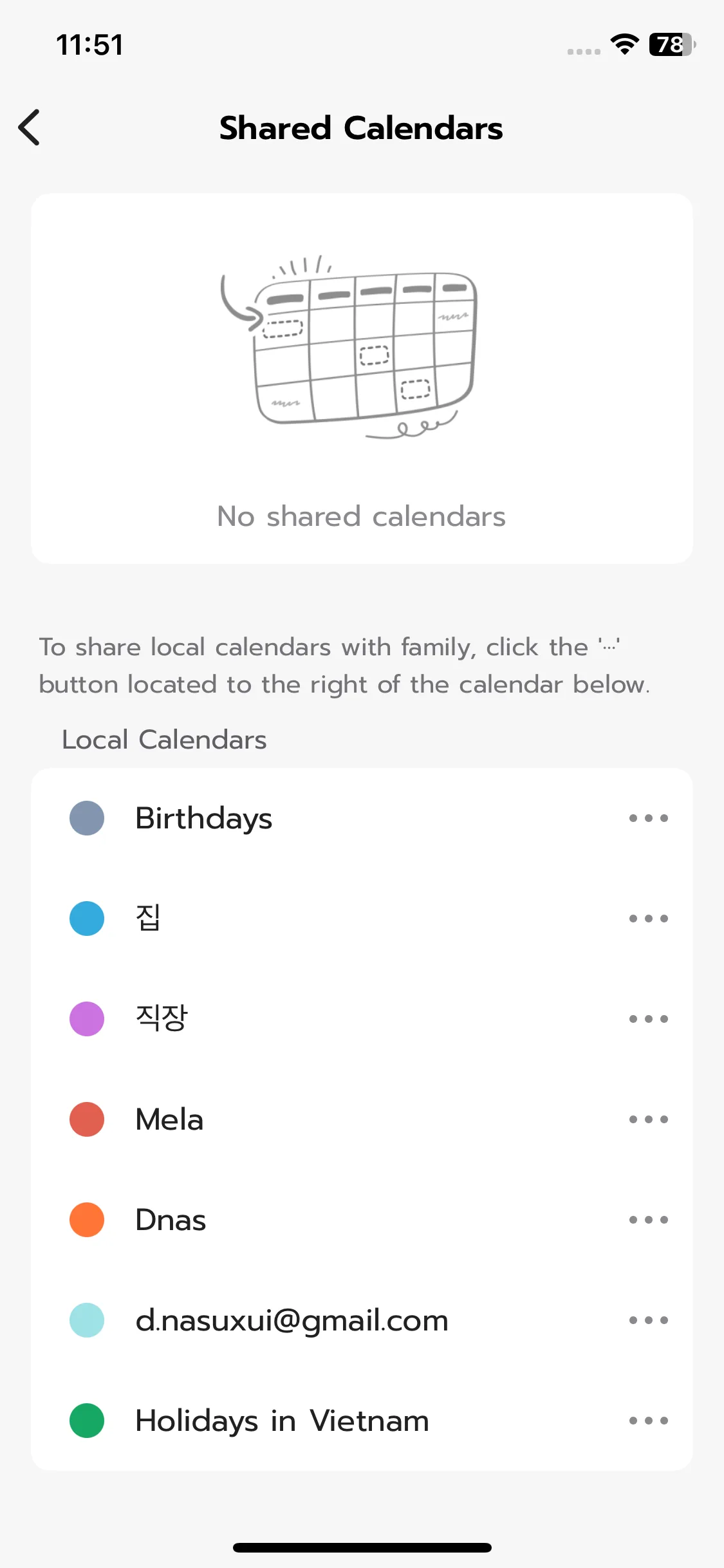Image resolution: width=724 pixels, height=1568 pixels.
Task: Open the three-dot menu for d.nasuxui@gmail.com
Action: [x=648, y=1320]
